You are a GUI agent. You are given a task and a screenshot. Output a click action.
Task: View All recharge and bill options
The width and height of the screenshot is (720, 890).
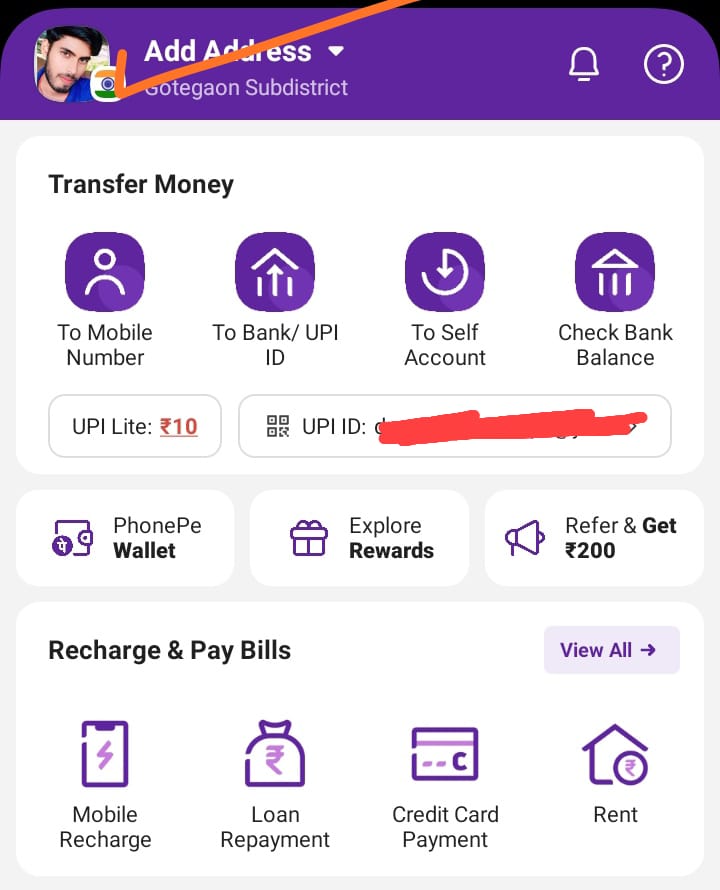click(x=611, y=650)
